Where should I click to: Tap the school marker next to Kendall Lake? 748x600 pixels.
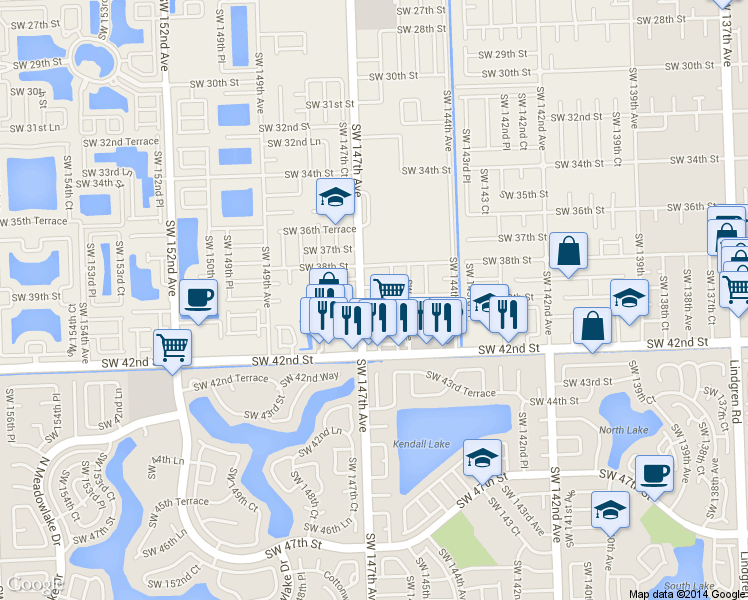[482, 462]
